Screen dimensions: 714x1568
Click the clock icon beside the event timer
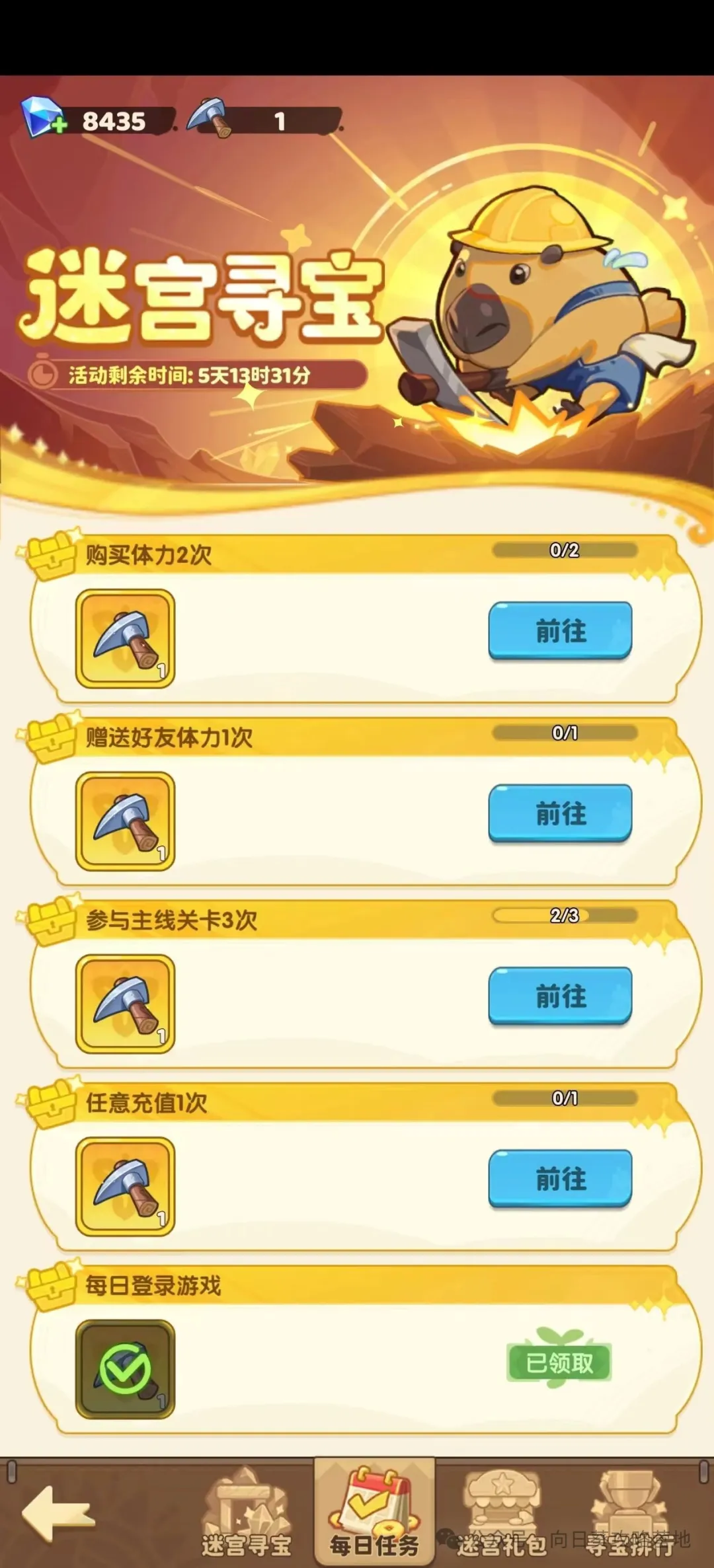coord(43,373)
